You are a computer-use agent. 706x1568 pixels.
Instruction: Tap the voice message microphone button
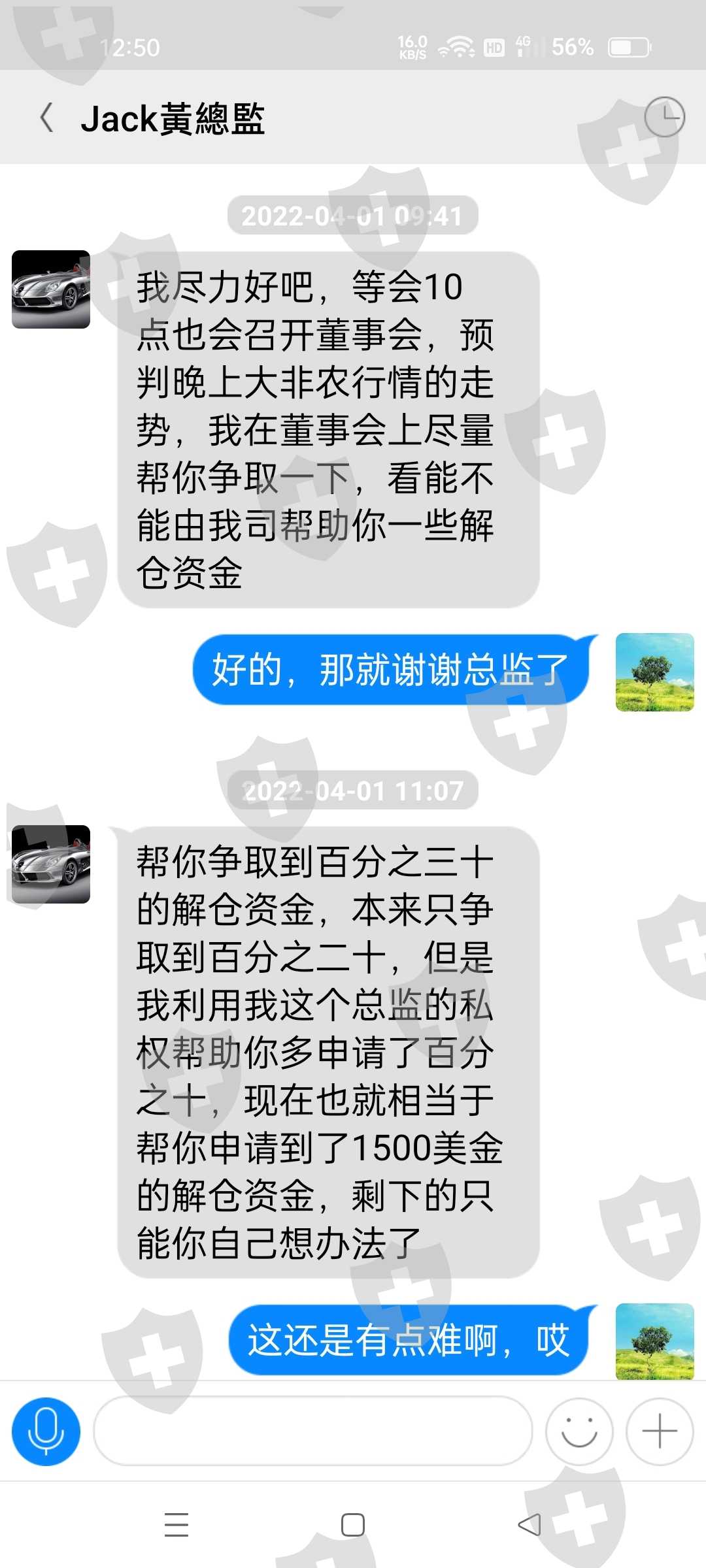(x=46, y=1431)
